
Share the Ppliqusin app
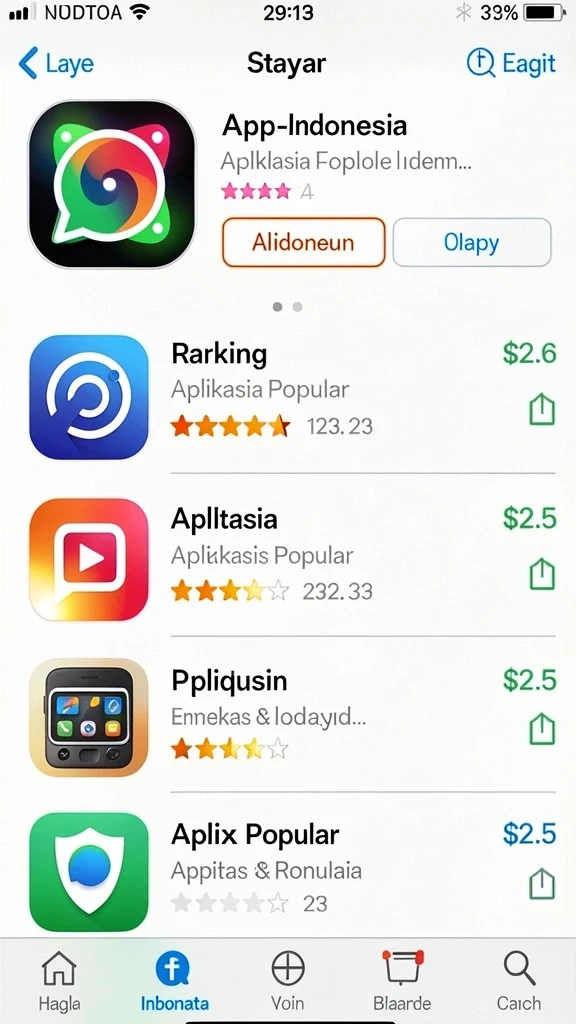(541, 729)
